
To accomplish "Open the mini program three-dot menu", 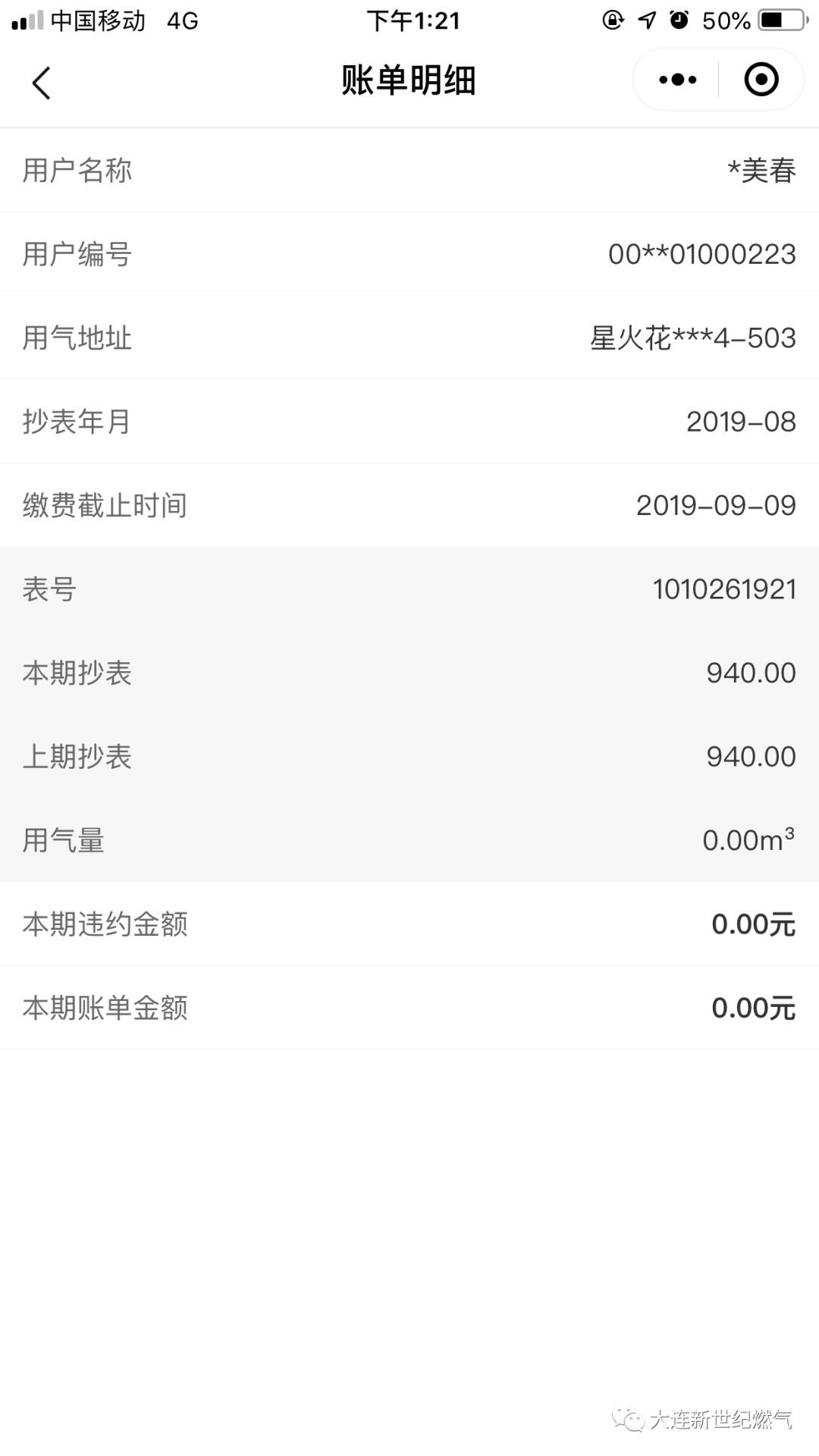I will coord(677,80).
